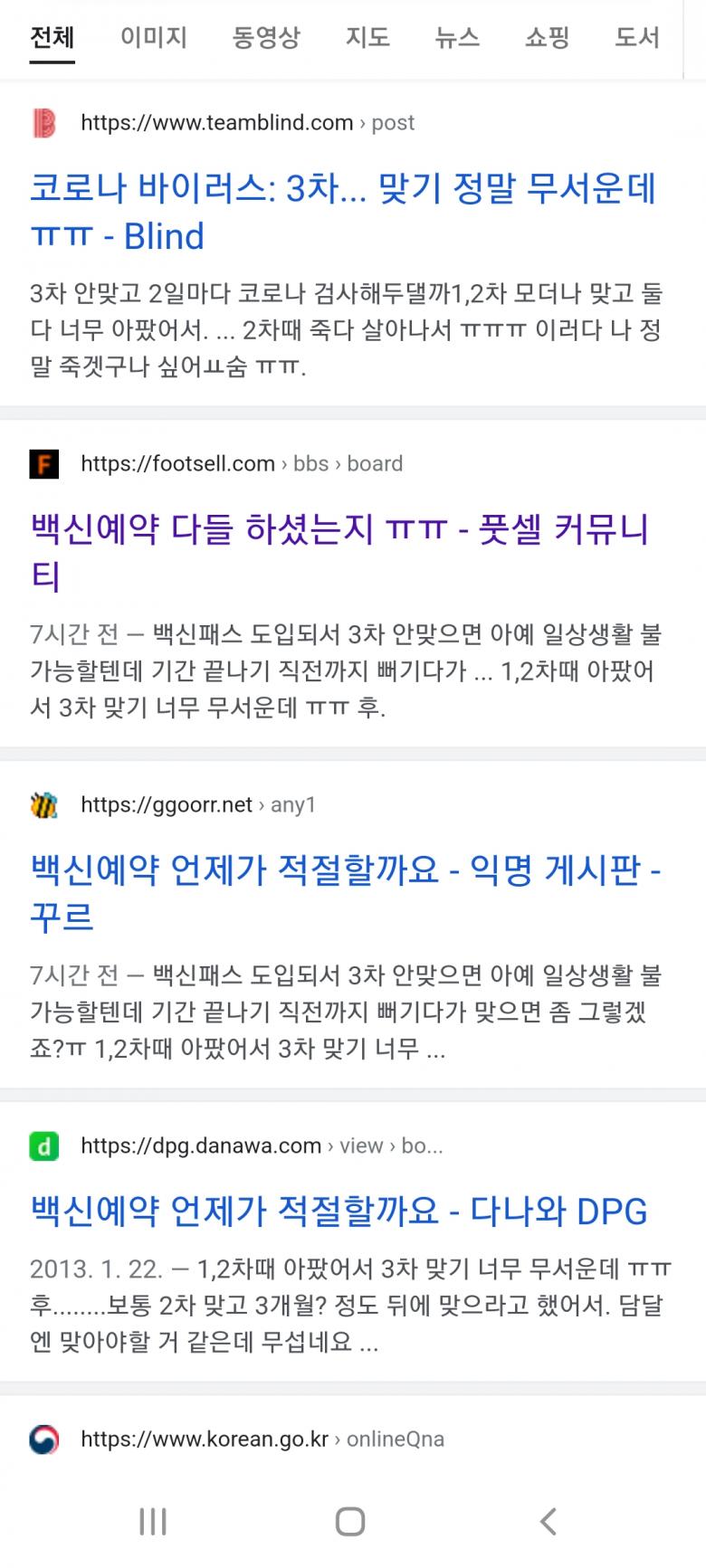The image size is (706, 1568).
Task: Go to the home screen
Action: [x=350, y=1521]
